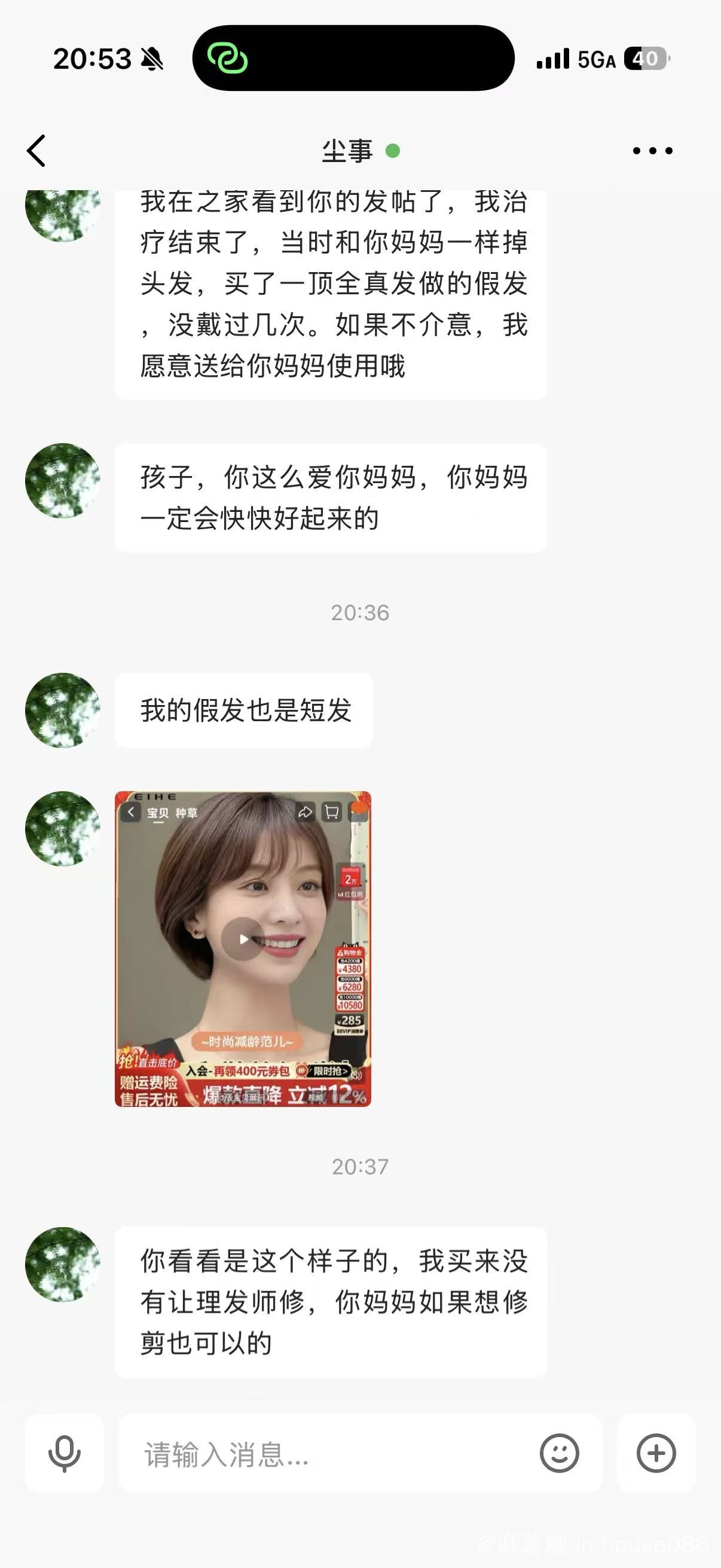View 尘事's profile via avatar beside 我的假发也是短发
This screenshot has width=721, height=1568.
[x=62, y=710]
